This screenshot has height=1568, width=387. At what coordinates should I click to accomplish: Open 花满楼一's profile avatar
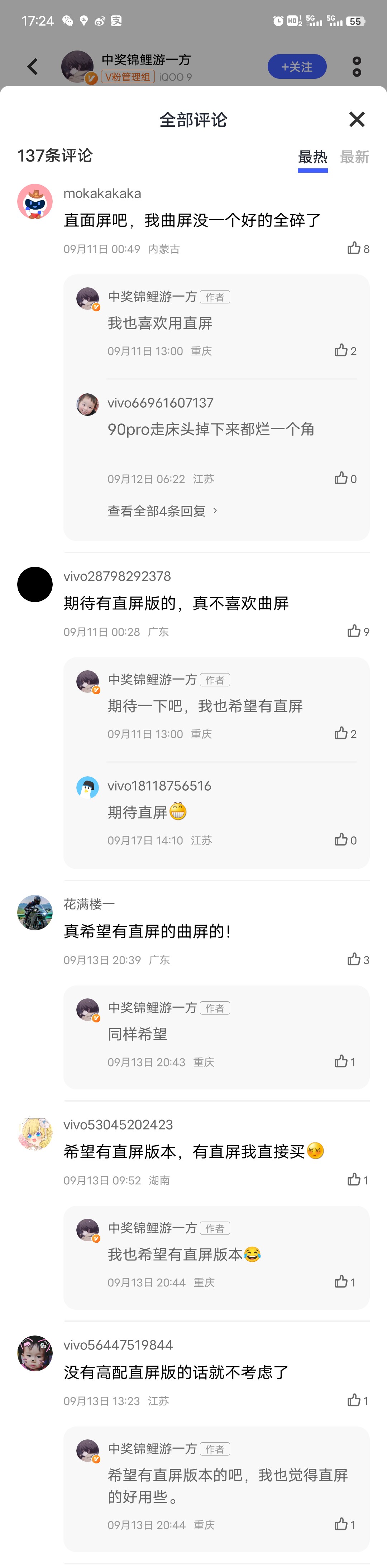[x=35, y=912]
